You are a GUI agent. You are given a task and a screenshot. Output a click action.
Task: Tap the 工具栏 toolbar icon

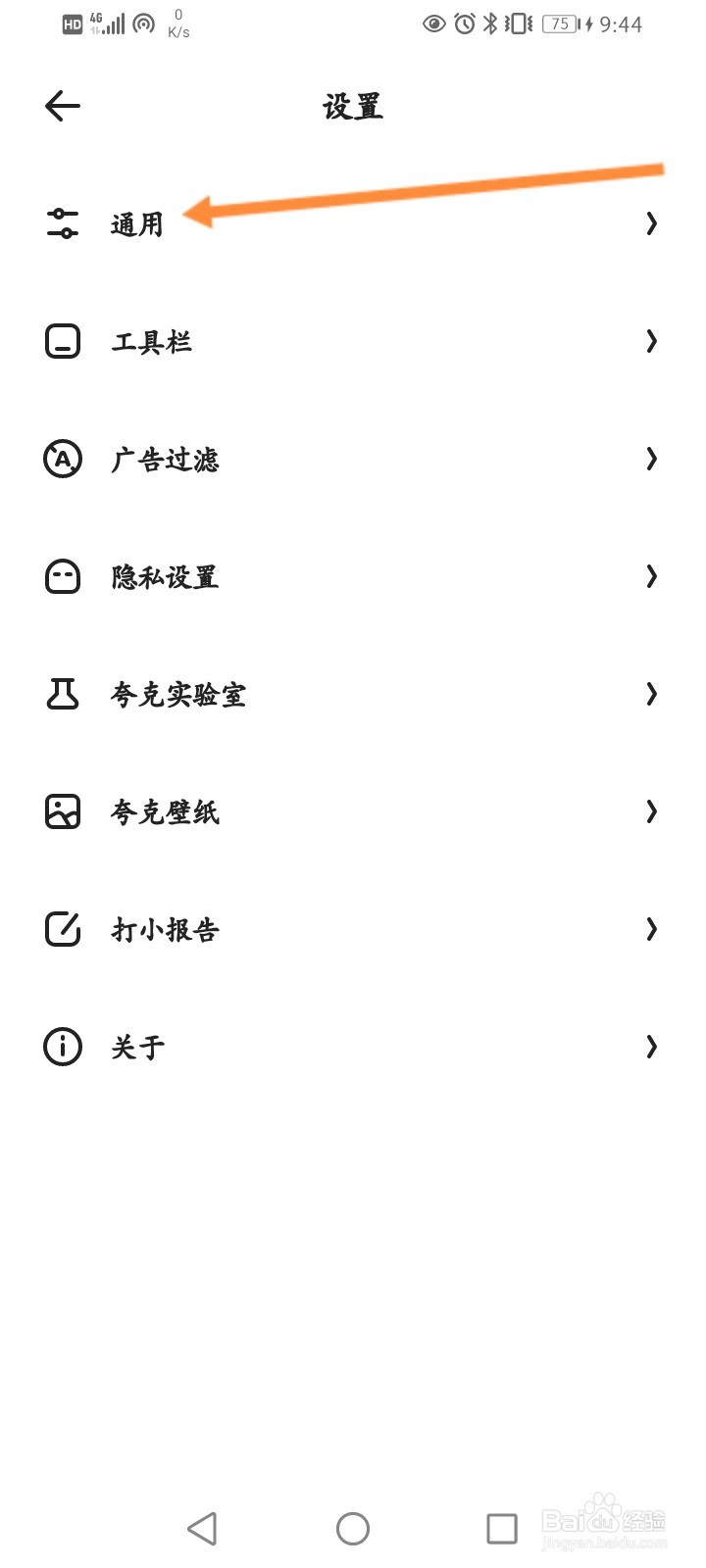point(62,341)
